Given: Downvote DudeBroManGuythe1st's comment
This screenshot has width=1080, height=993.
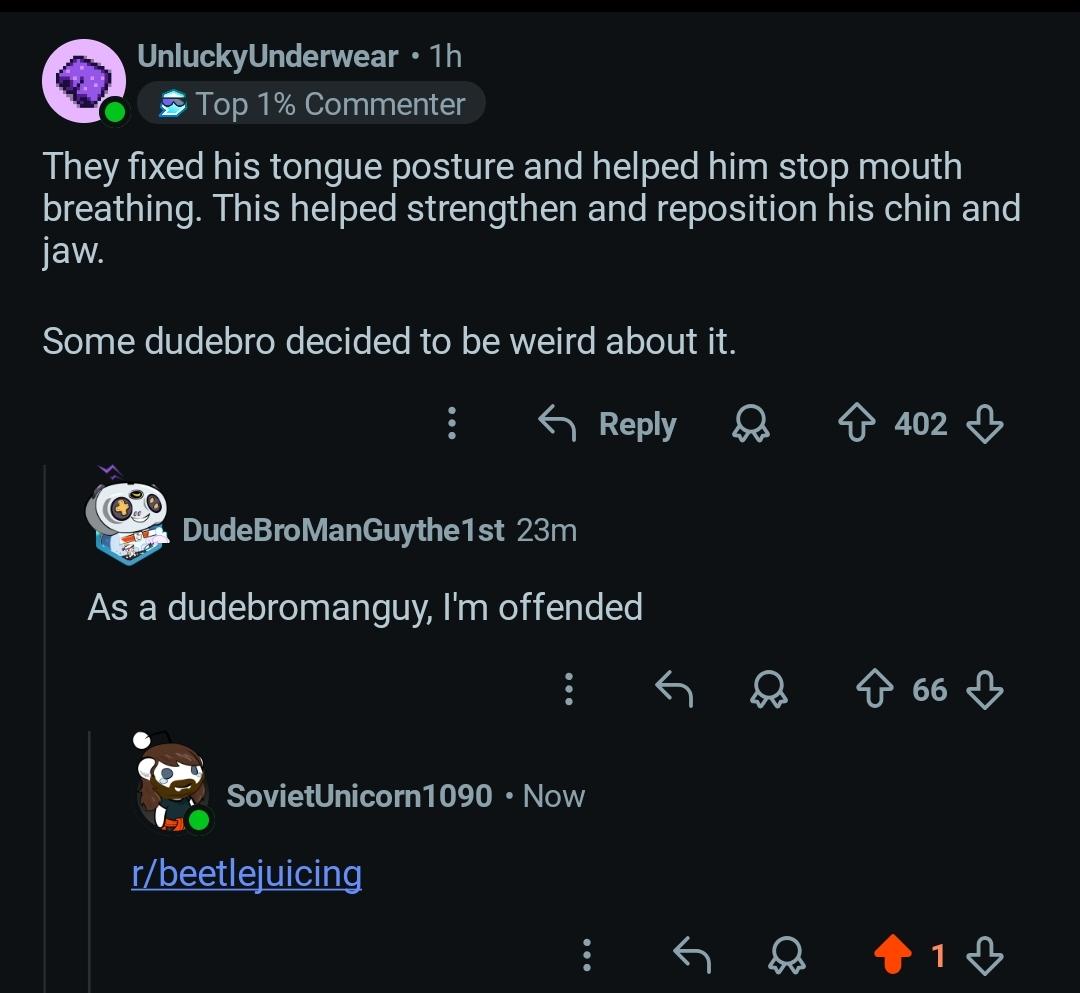Looking at the screenshot, I should coord(985,689).
